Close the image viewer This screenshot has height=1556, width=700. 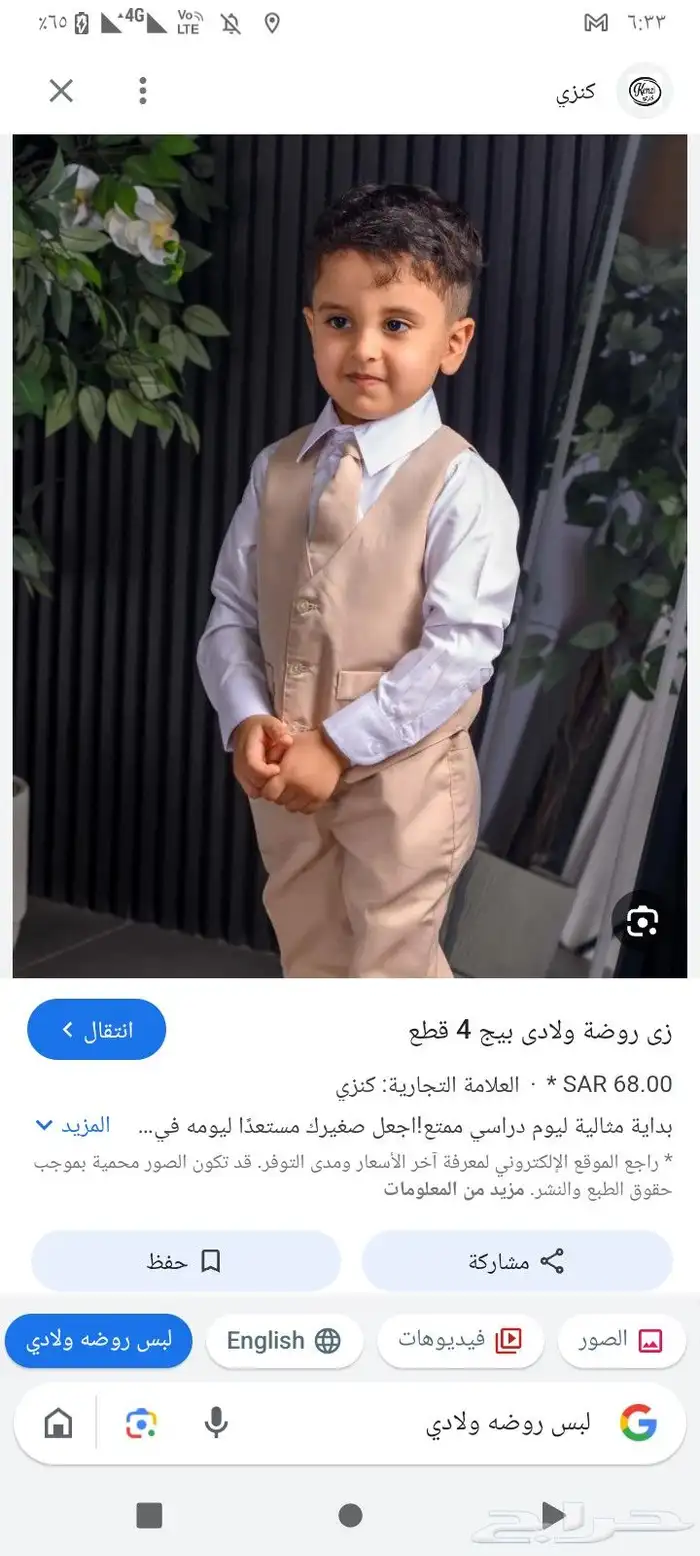click(61, 91)
